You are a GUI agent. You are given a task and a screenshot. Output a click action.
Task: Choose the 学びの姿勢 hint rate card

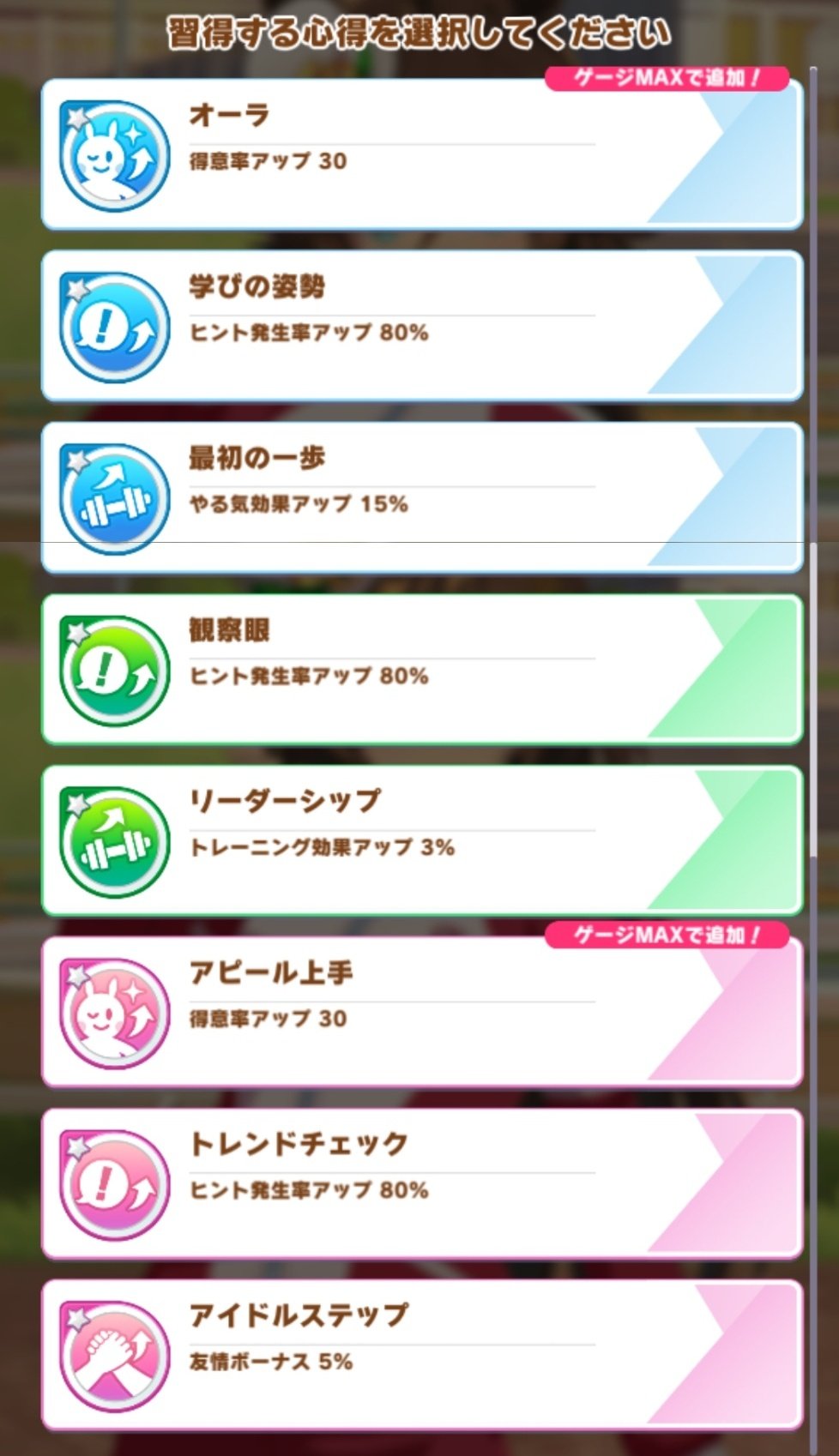(x=420, y=326)
